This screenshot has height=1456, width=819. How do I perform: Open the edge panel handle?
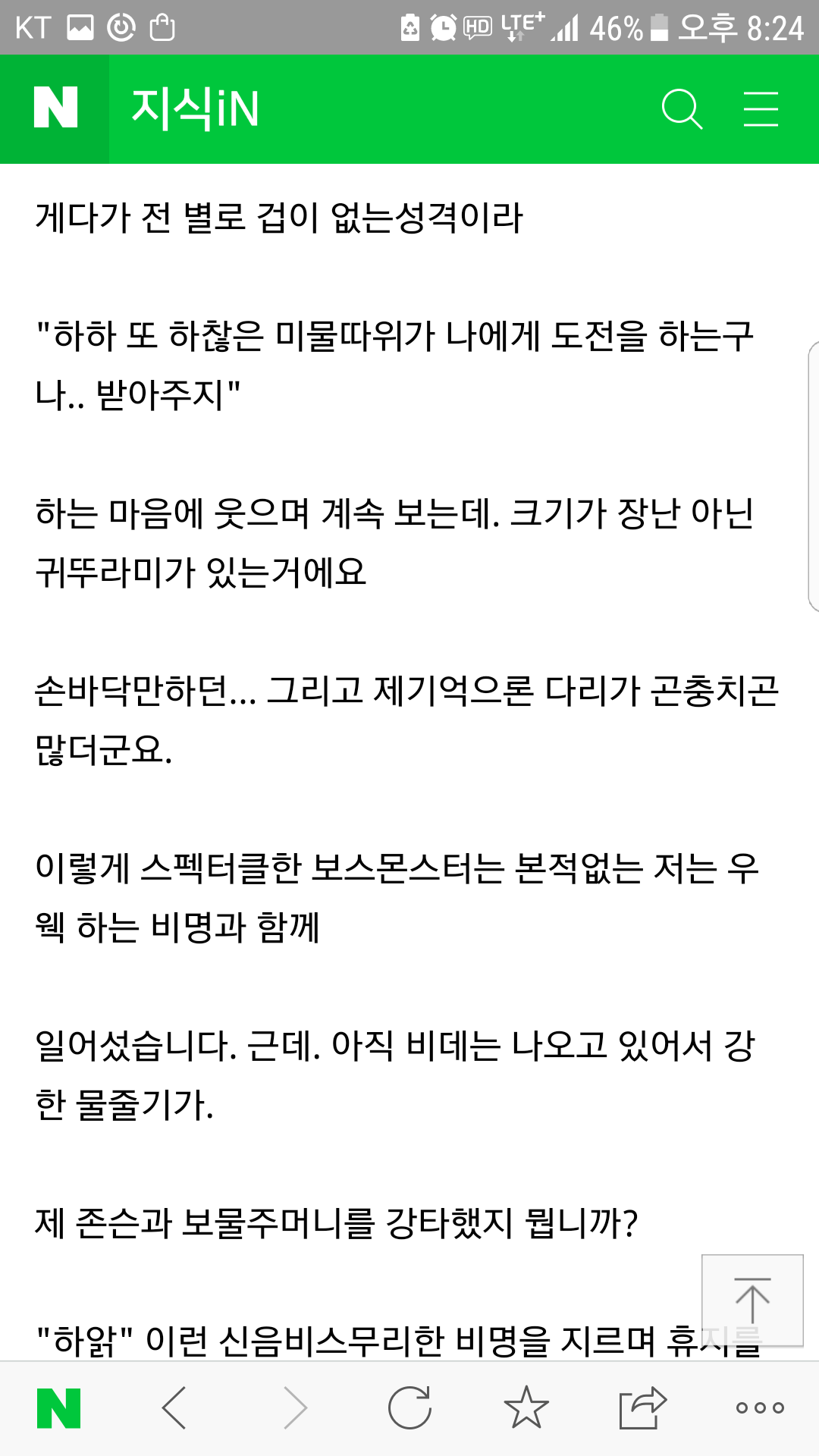click(x=813, y=476)
